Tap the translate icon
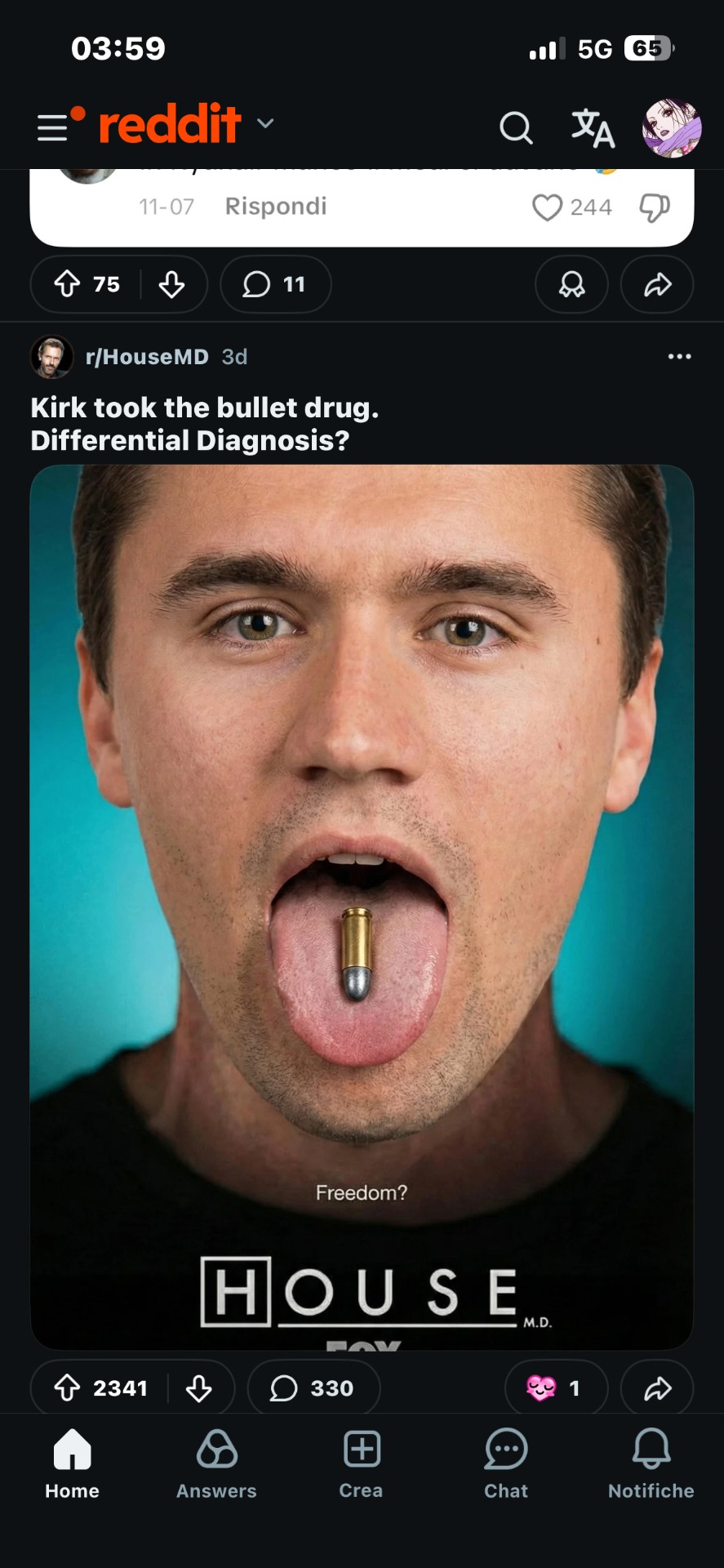 592,127
